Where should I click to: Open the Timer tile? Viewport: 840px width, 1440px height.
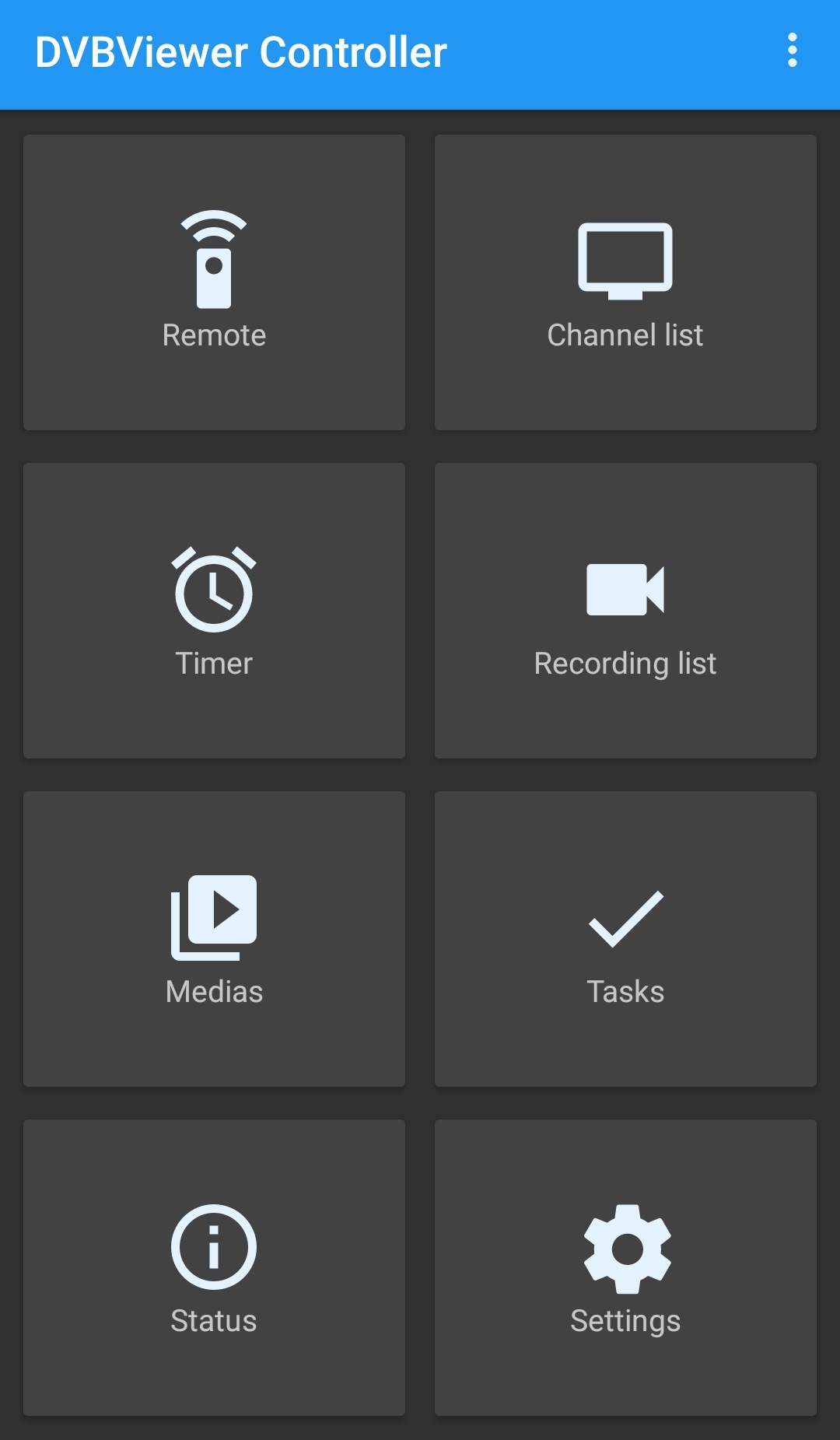click(x=214, y=609)
